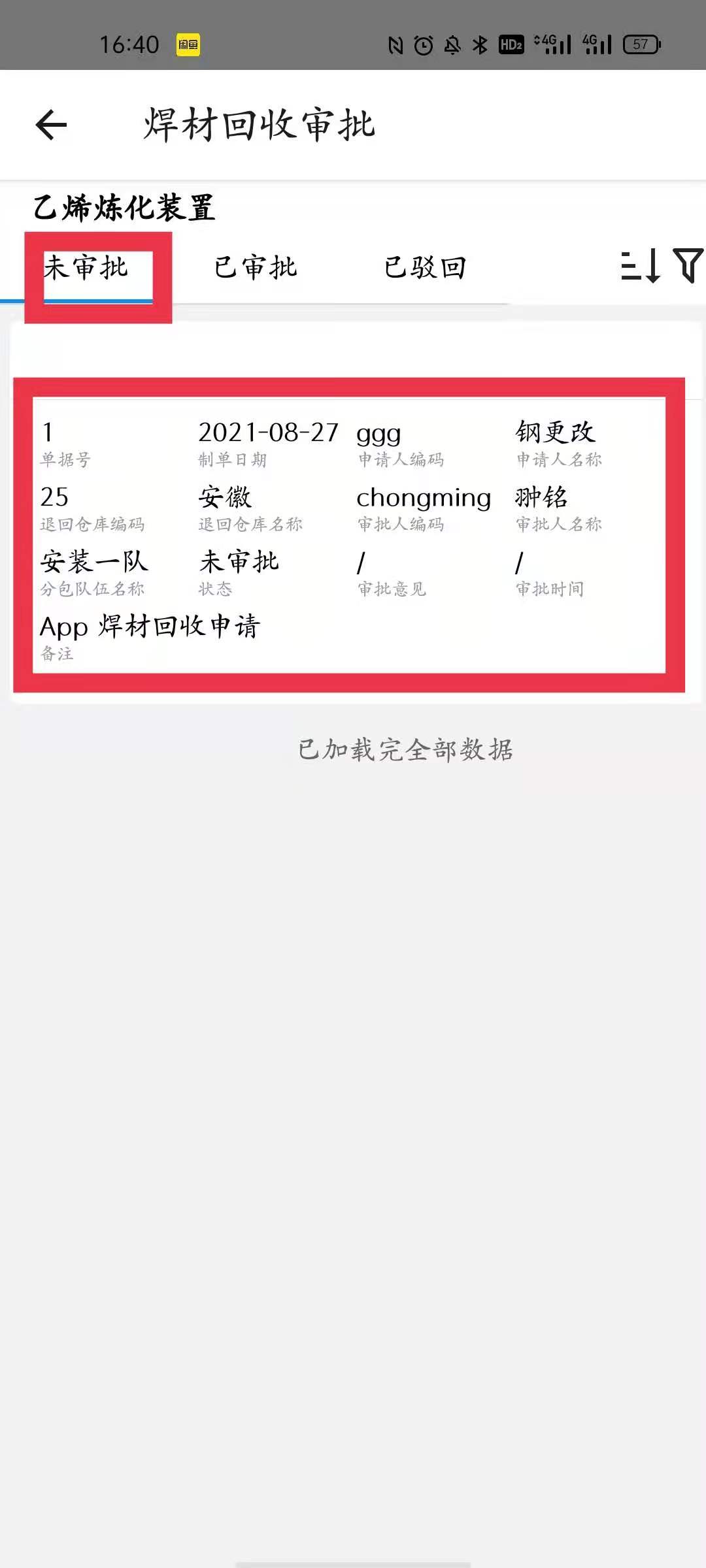Open the App 焊材回收申请 record card
This screenshot has height=1568, width=706.
(x=349, y=534)
